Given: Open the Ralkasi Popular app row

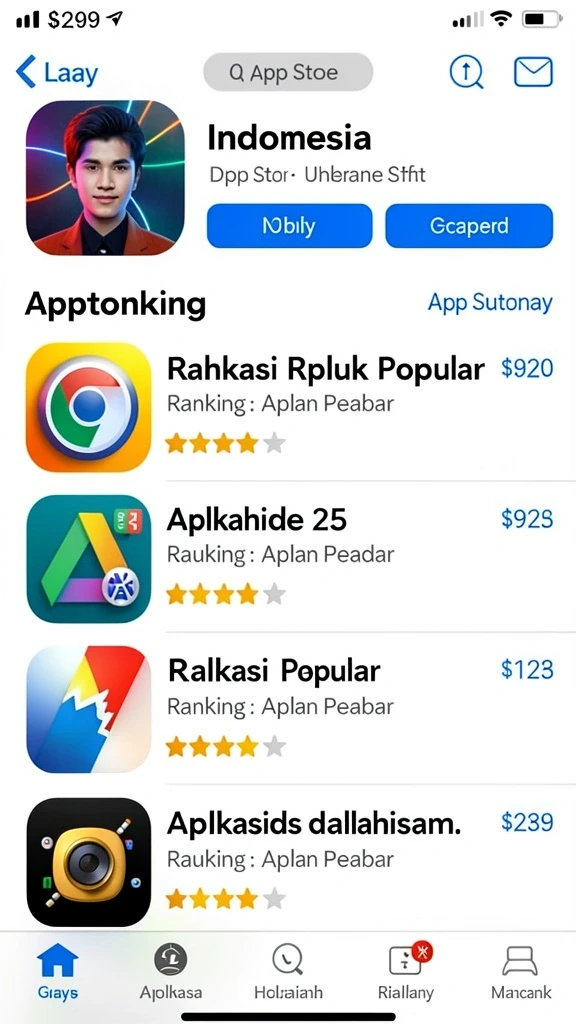Looking at the screenshot, I should point(290,709).
